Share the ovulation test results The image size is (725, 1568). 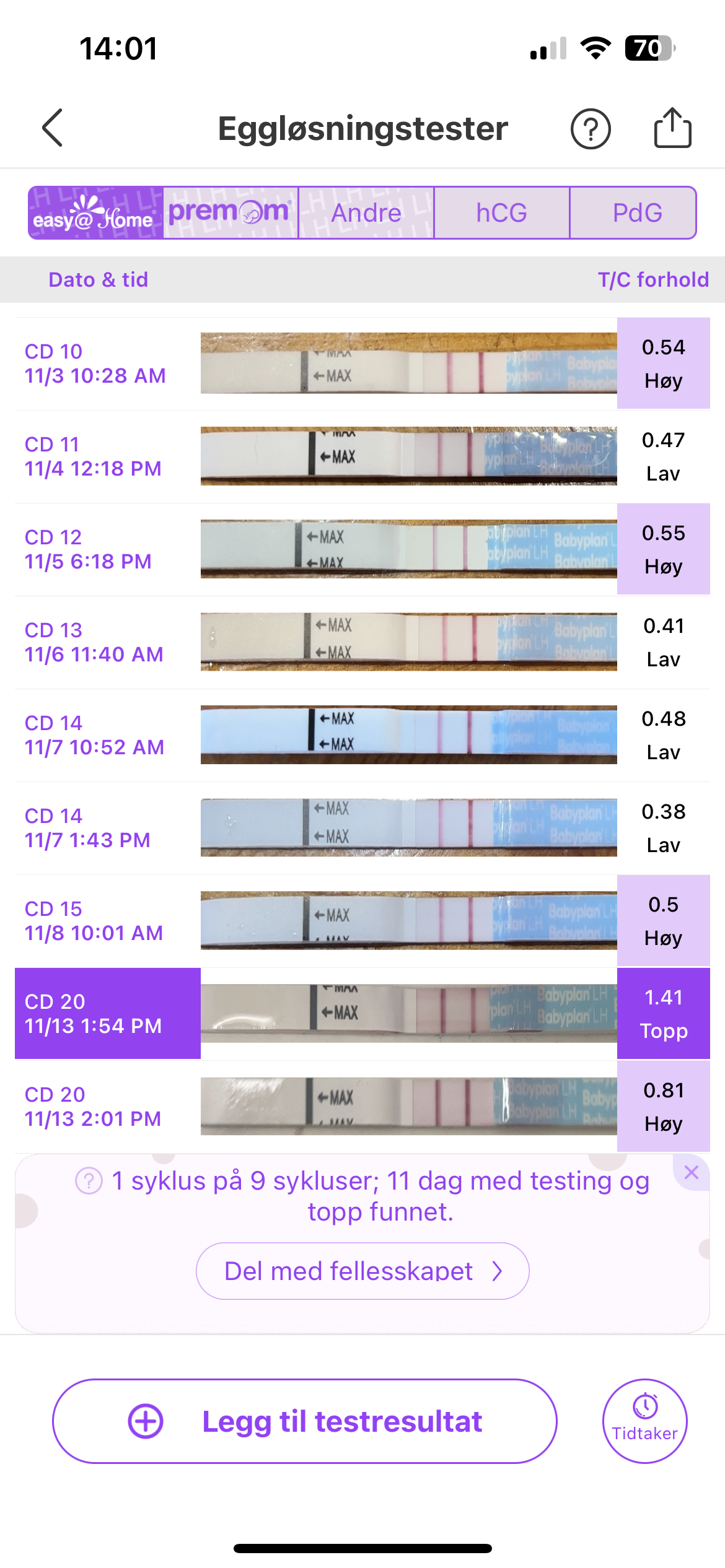672,128
